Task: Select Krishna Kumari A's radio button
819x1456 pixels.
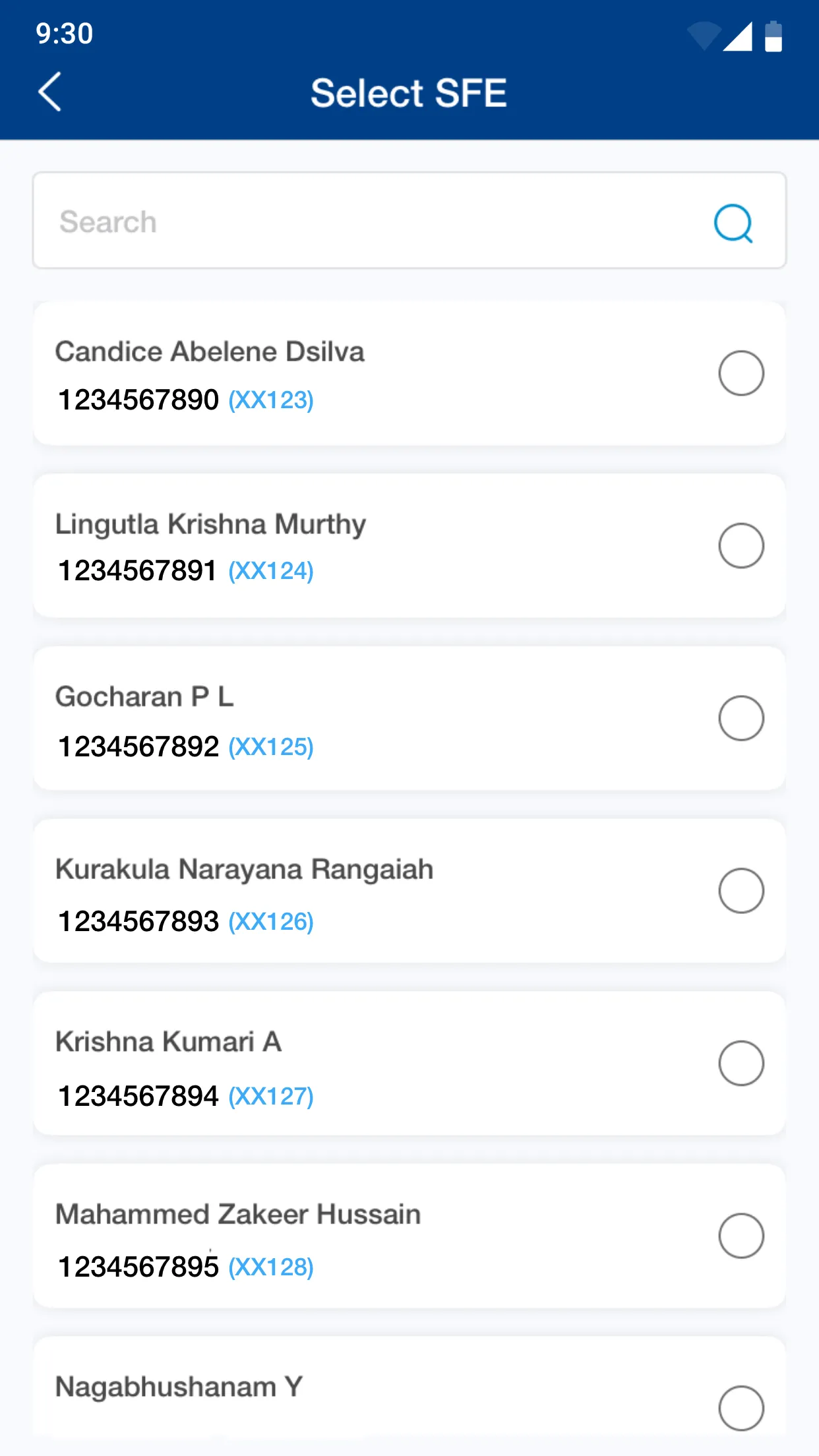Action: click(x=741, y=1064)
